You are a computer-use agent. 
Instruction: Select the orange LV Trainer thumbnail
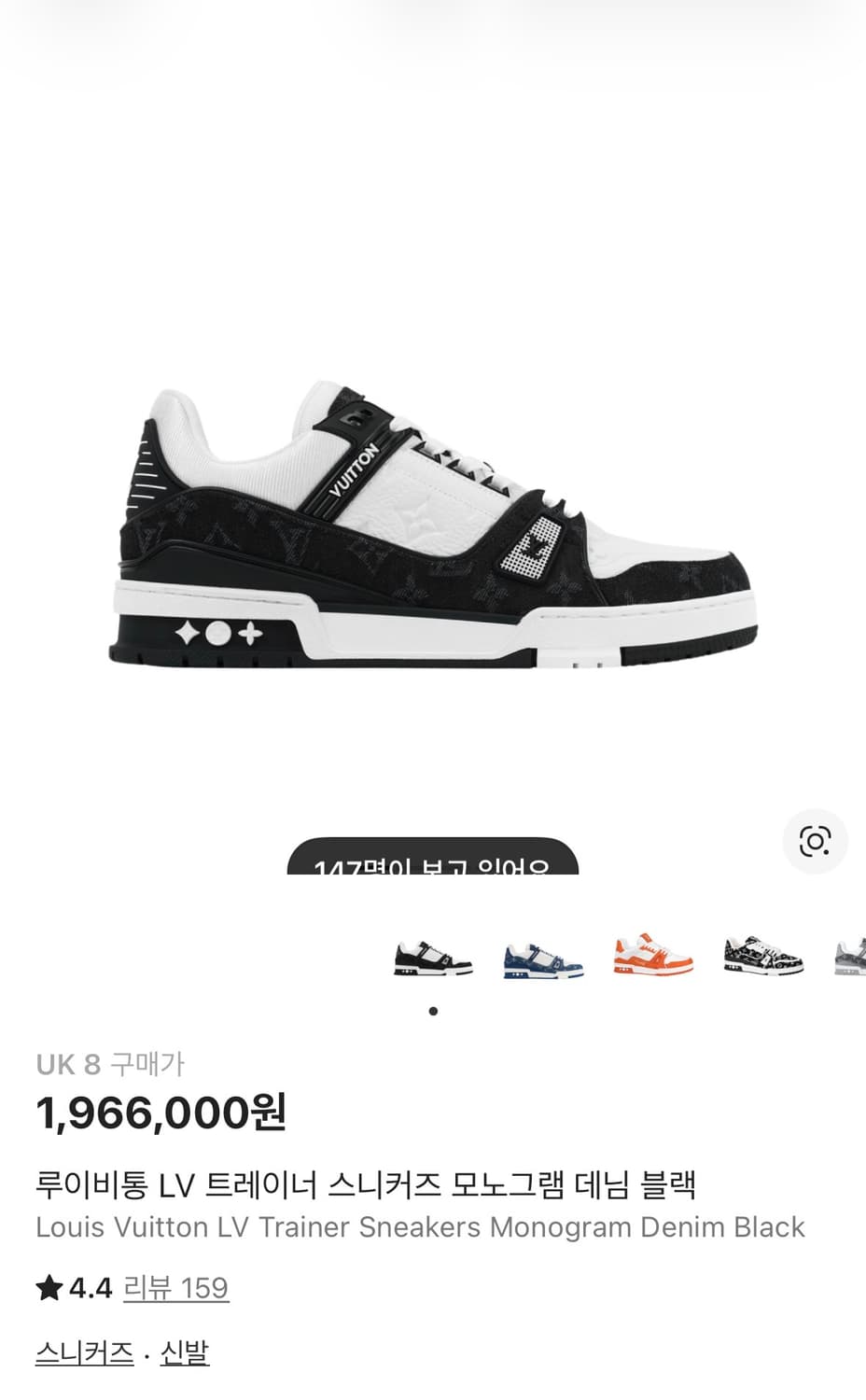tap(651, 958)
